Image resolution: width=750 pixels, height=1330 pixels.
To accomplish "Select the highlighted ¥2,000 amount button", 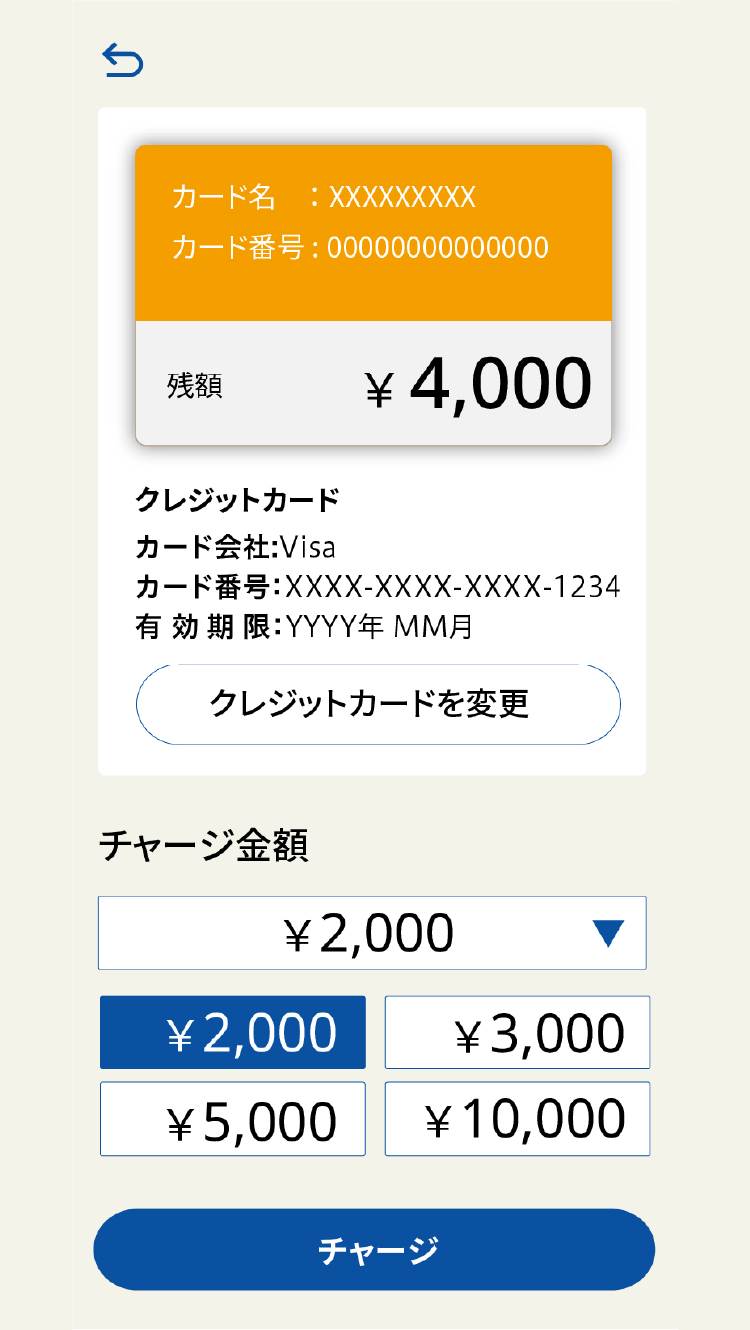I will coord(232,1032).
